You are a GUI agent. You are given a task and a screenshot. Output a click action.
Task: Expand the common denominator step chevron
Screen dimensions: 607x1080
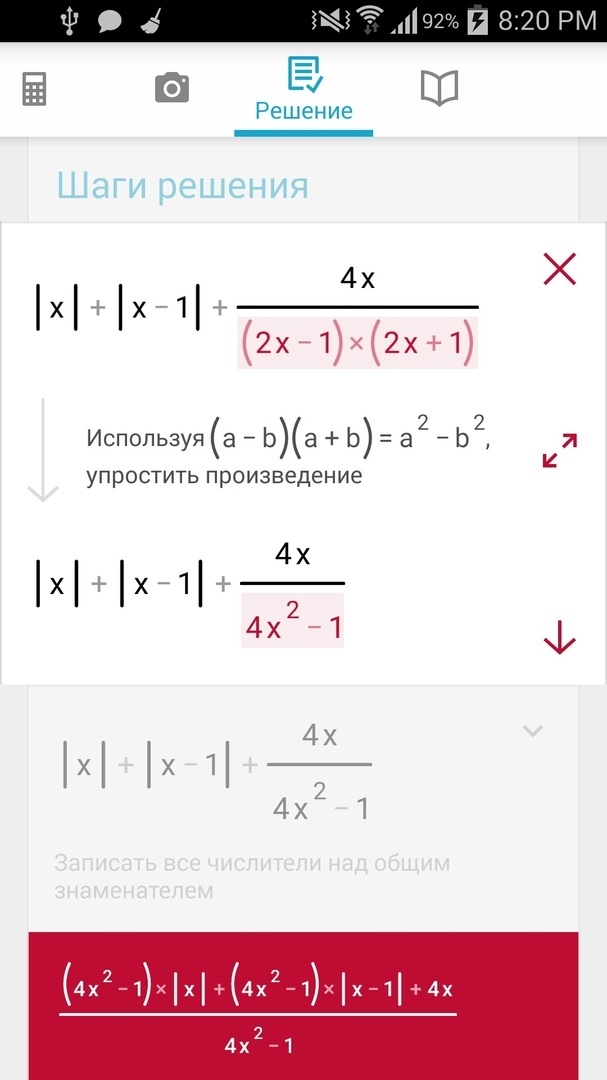click(x=533, y=731)
